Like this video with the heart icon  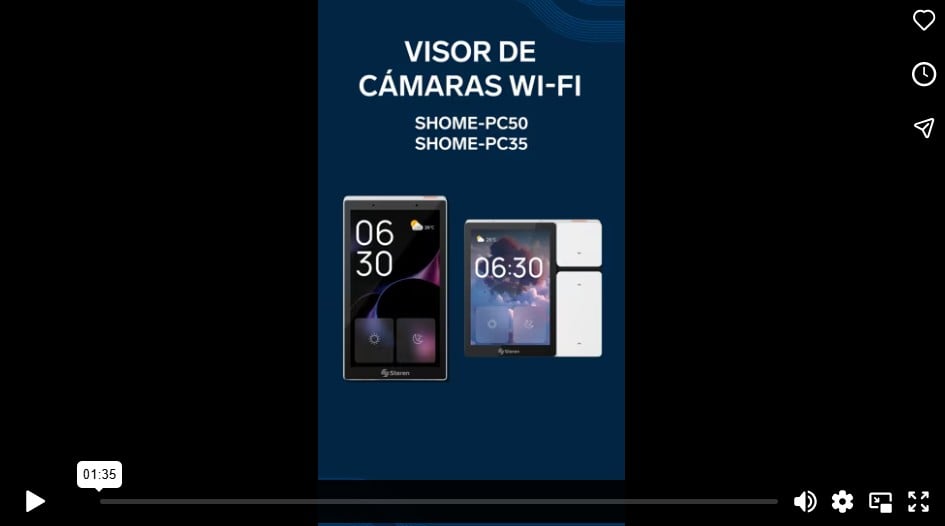click(924, 20)
